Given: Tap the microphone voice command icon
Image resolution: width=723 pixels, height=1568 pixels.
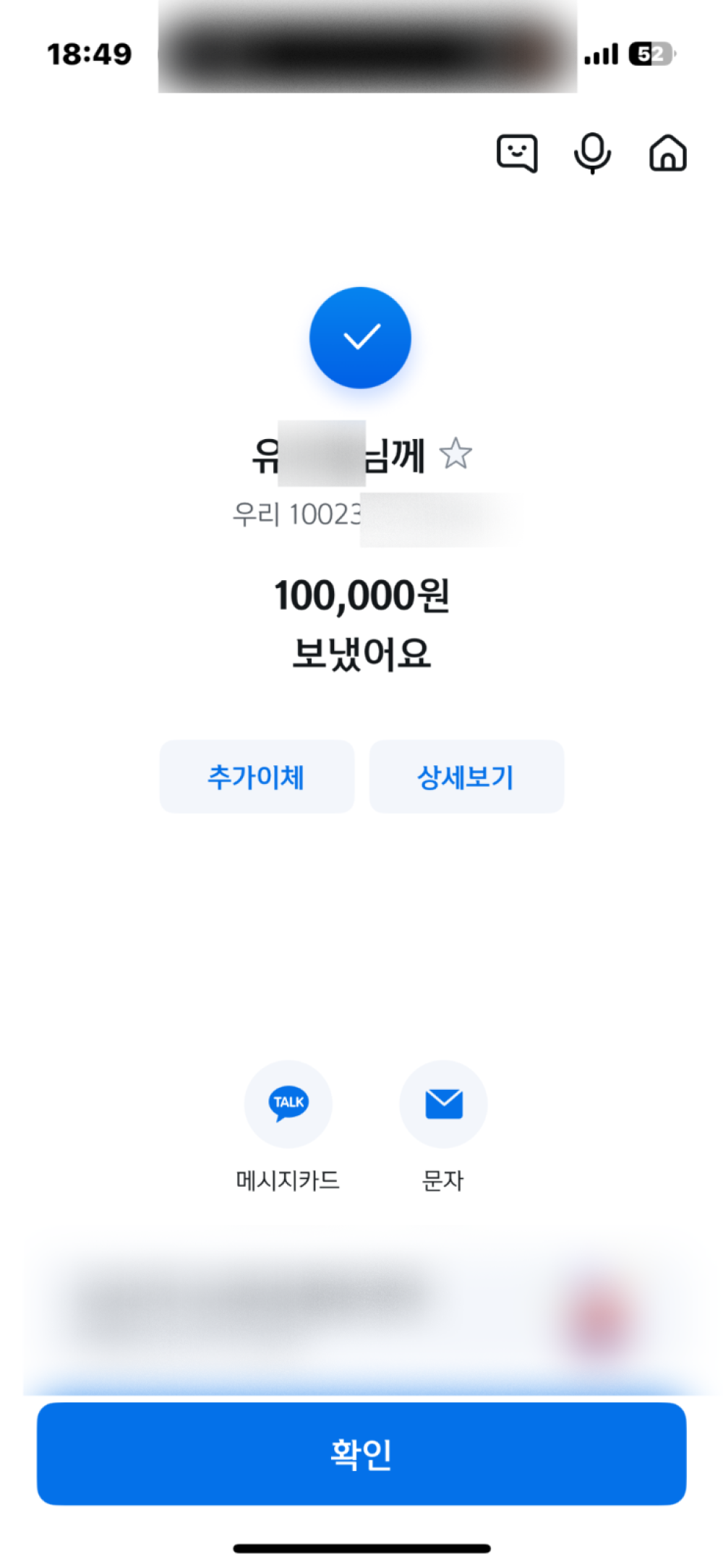Looking at the screenshot, I should (x=592, y=153).
